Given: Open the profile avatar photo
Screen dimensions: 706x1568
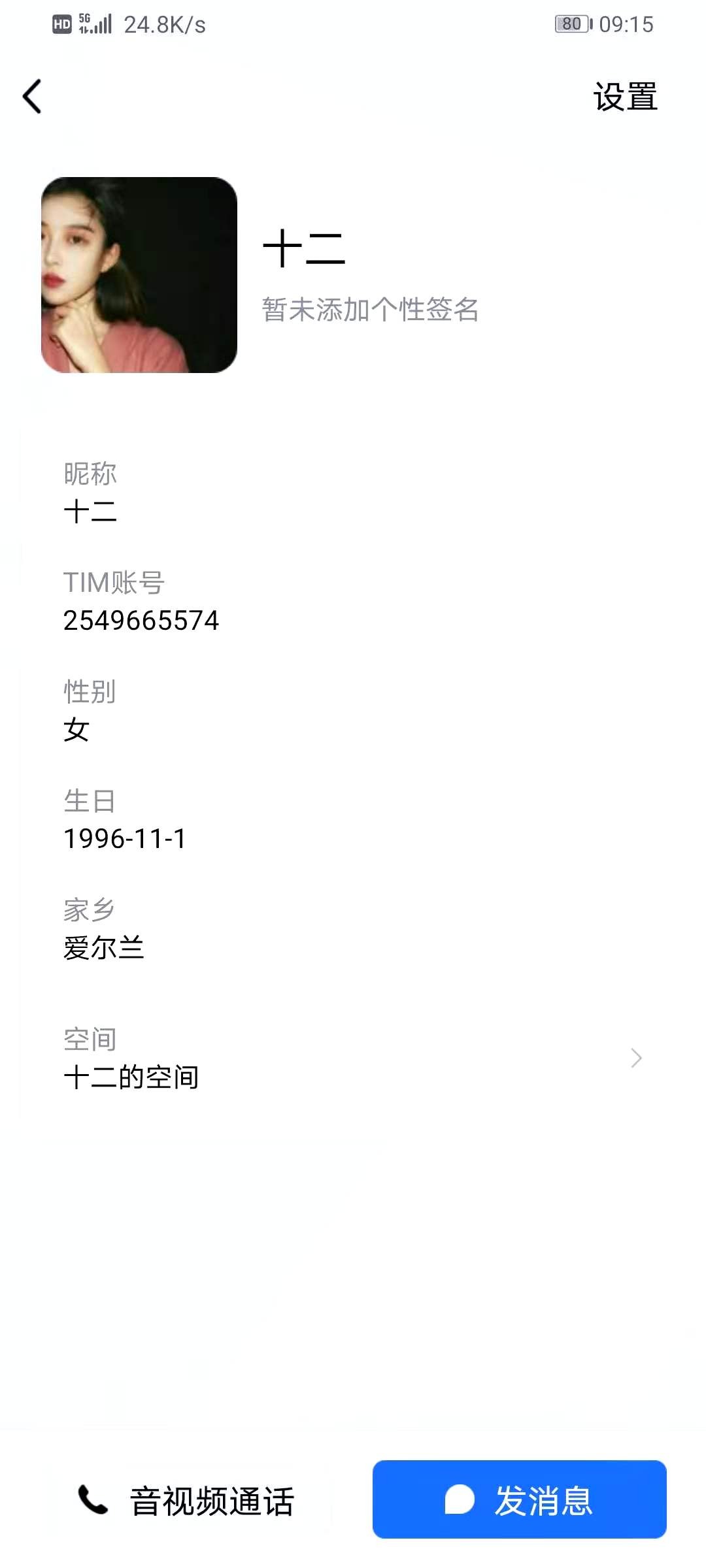Looking at the screenshot, I should click(x=137, y=275).
